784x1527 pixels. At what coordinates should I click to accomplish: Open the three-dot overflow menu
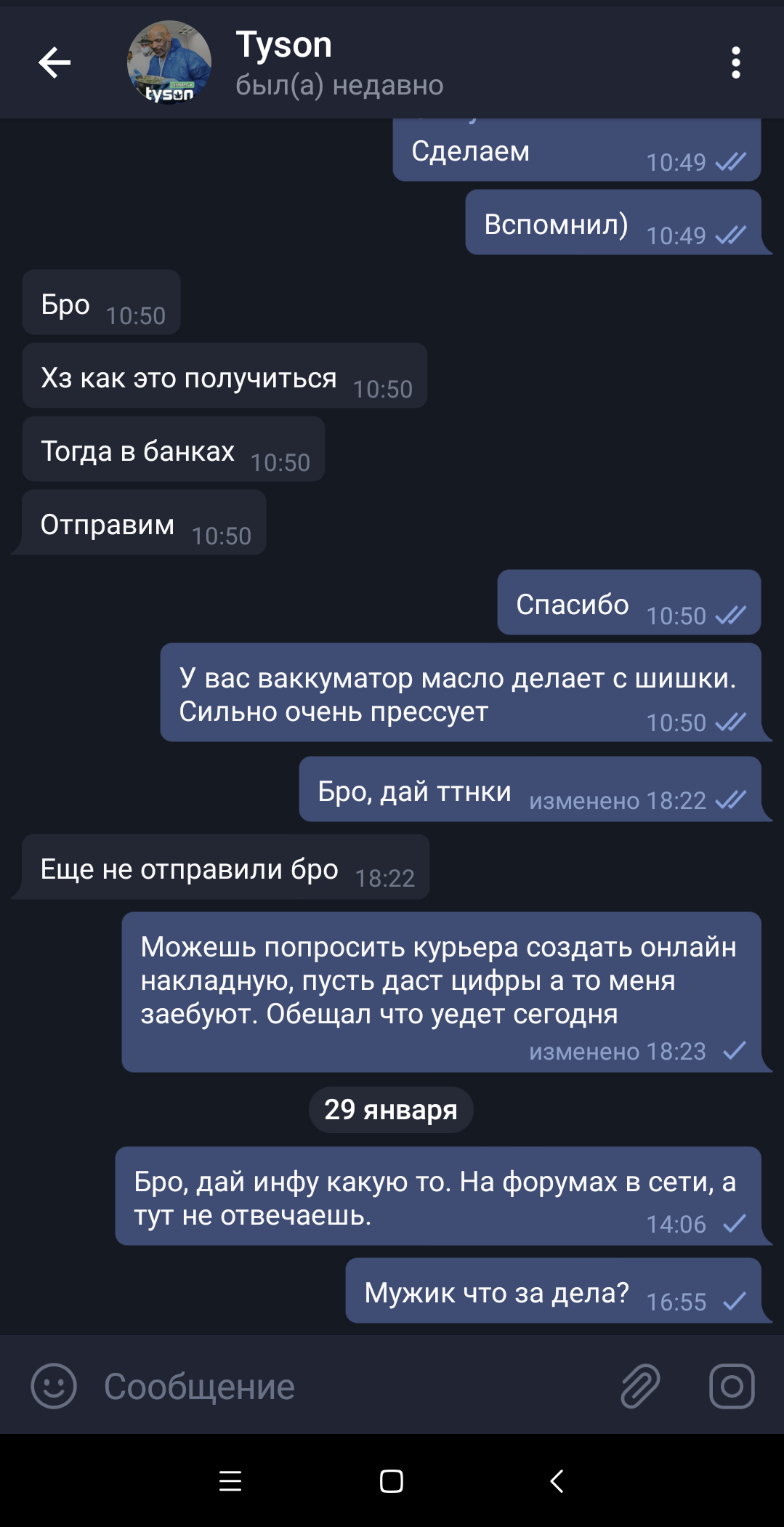pos(735,63)
